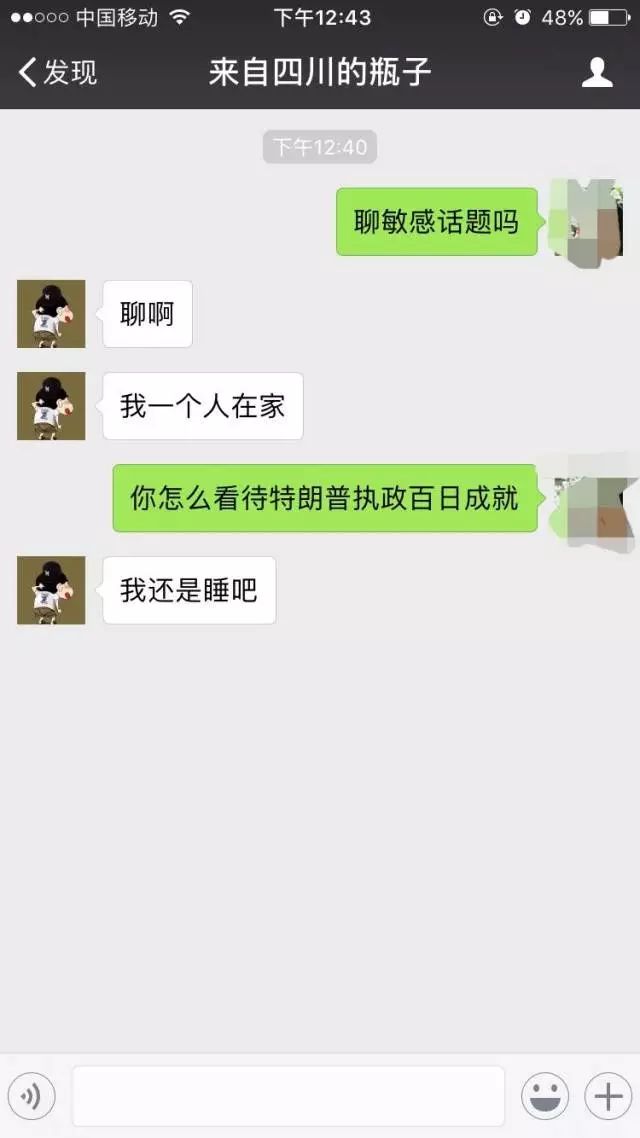Open the contact profile icon
640x1138 pixels.
[x=597, y=73]
